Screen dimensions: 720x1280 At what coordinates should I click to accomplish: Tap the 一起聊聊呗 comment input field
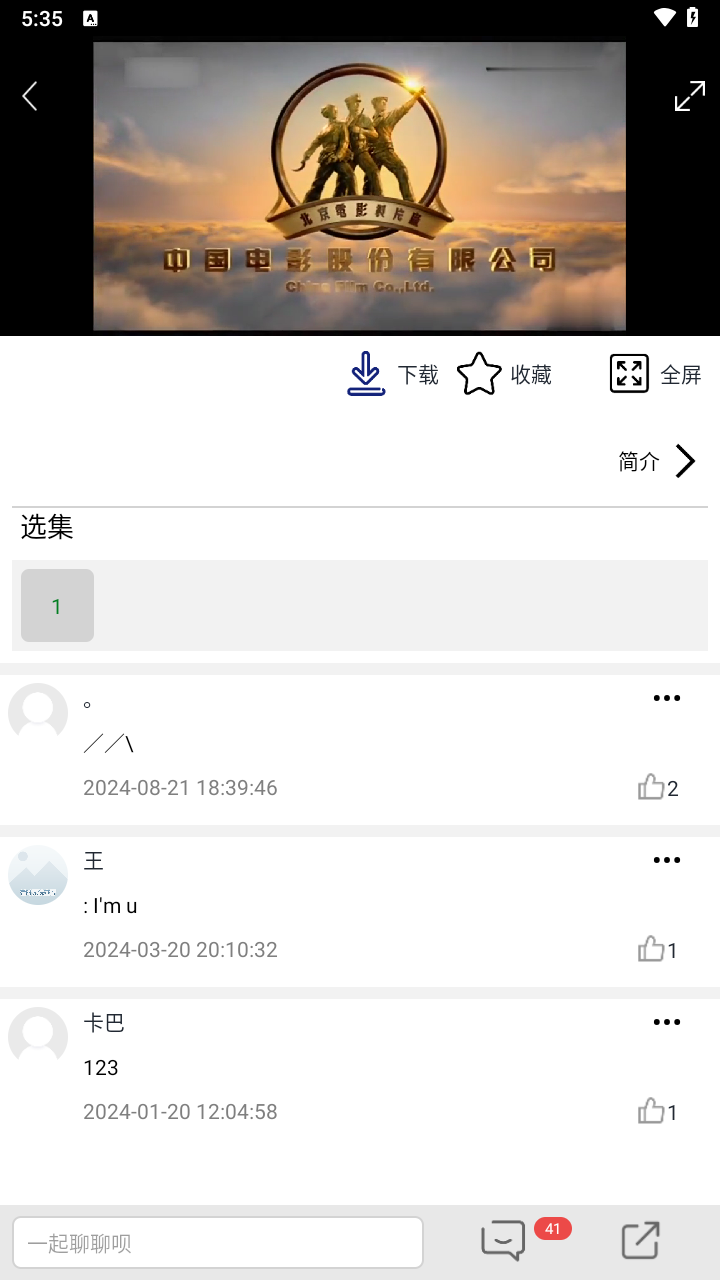[x=218, y=1243]
